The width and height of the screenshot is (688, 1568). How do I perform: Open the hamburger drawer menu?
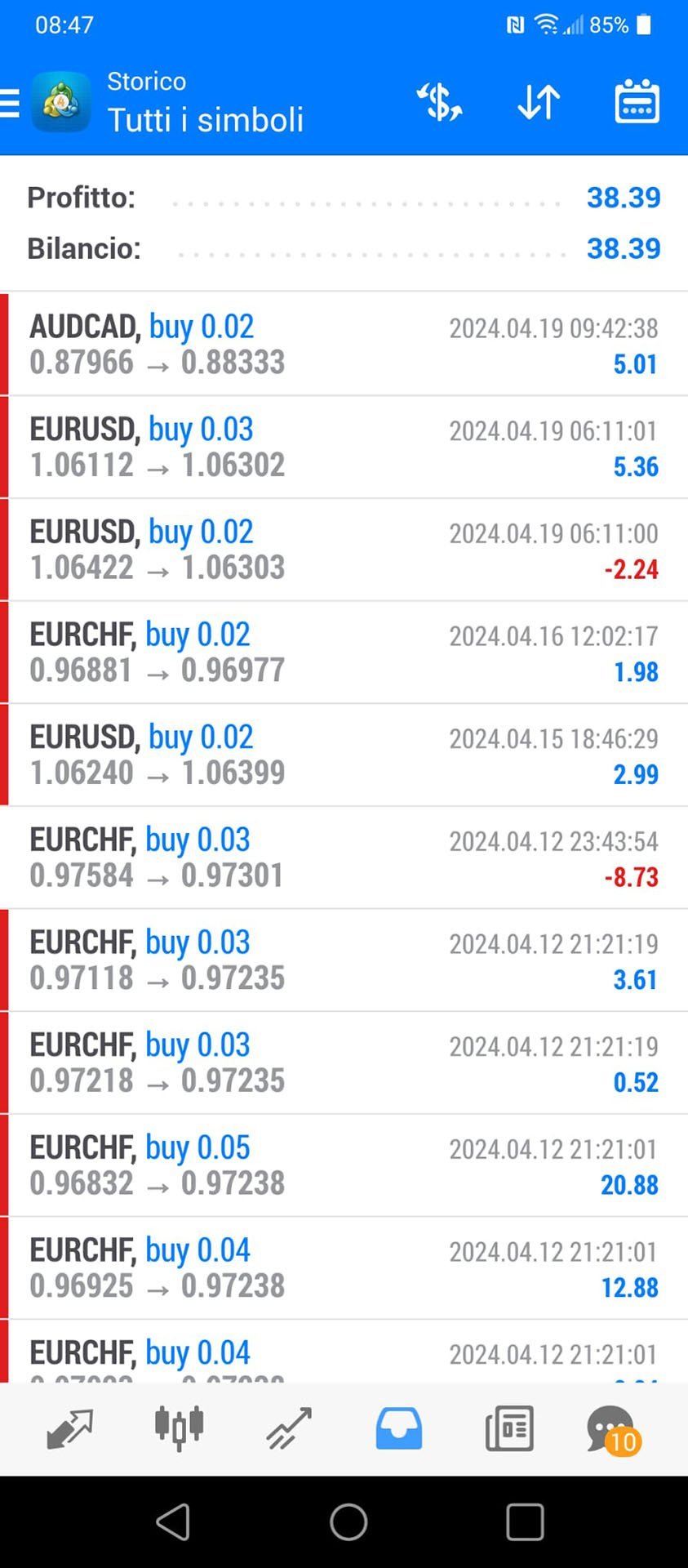(x=10, y=103)
